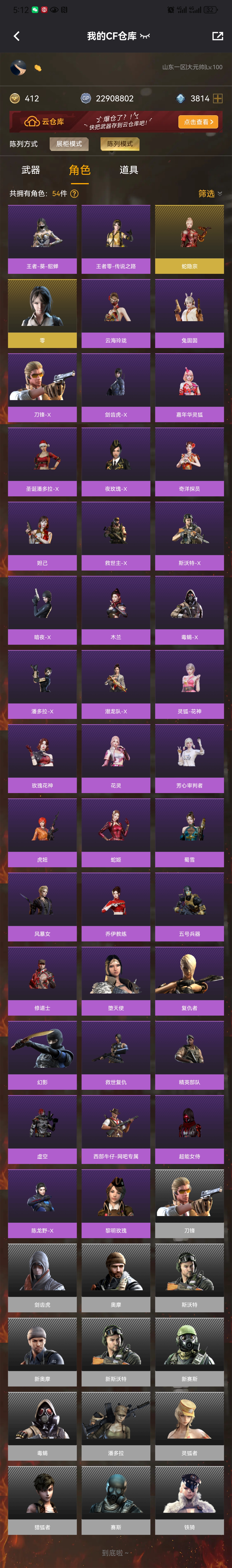Screen dimensions: 232x1568
Task: Switch to the 武器 tab
Action: point(30,170)
